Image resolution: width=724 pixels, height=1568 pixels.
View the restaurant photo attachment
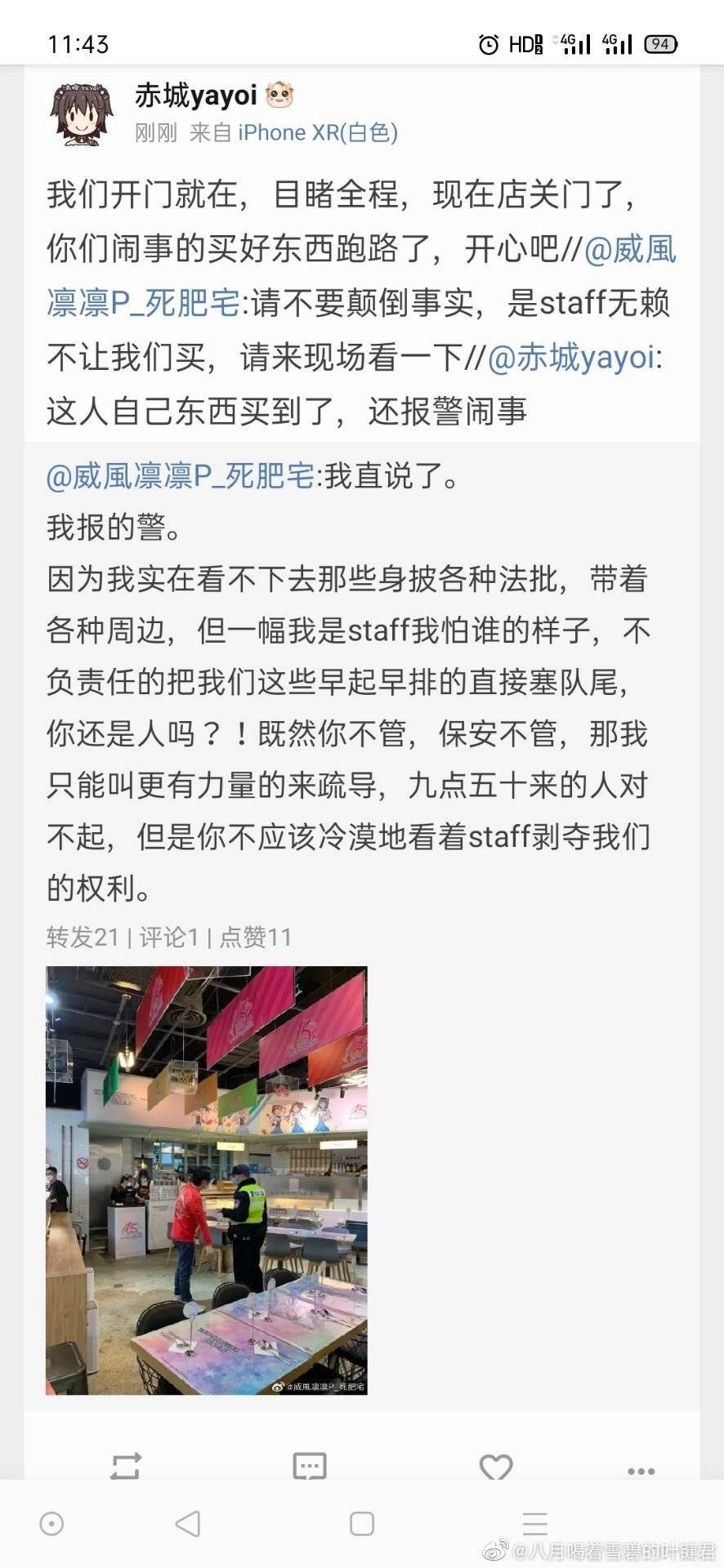207,1181
